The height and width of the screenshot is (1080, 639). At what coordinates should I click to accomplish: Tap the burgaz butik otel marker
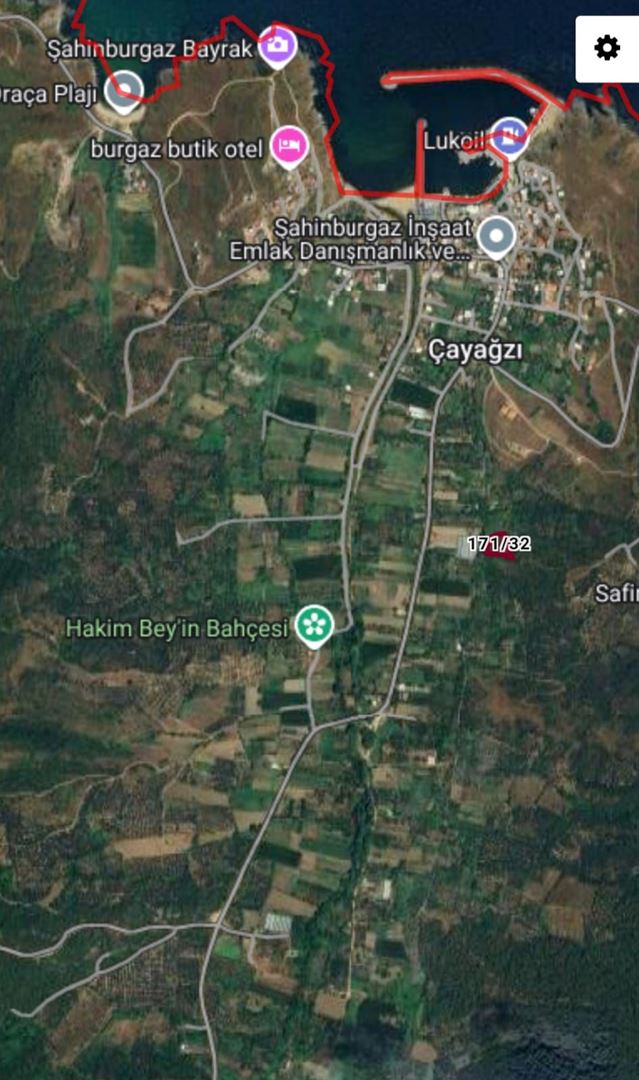pos(289,146)
